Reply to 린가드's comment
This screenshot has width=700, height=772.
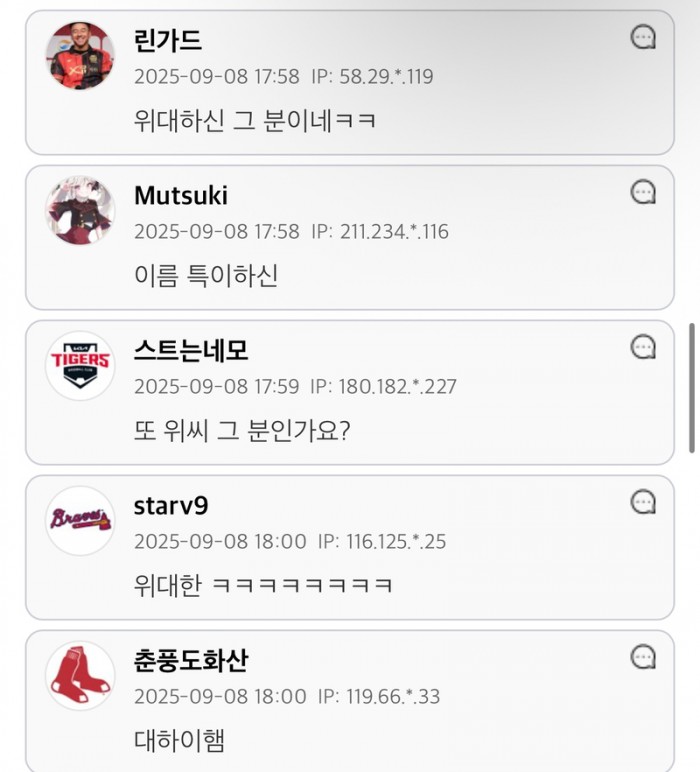[x=644, y=38]
